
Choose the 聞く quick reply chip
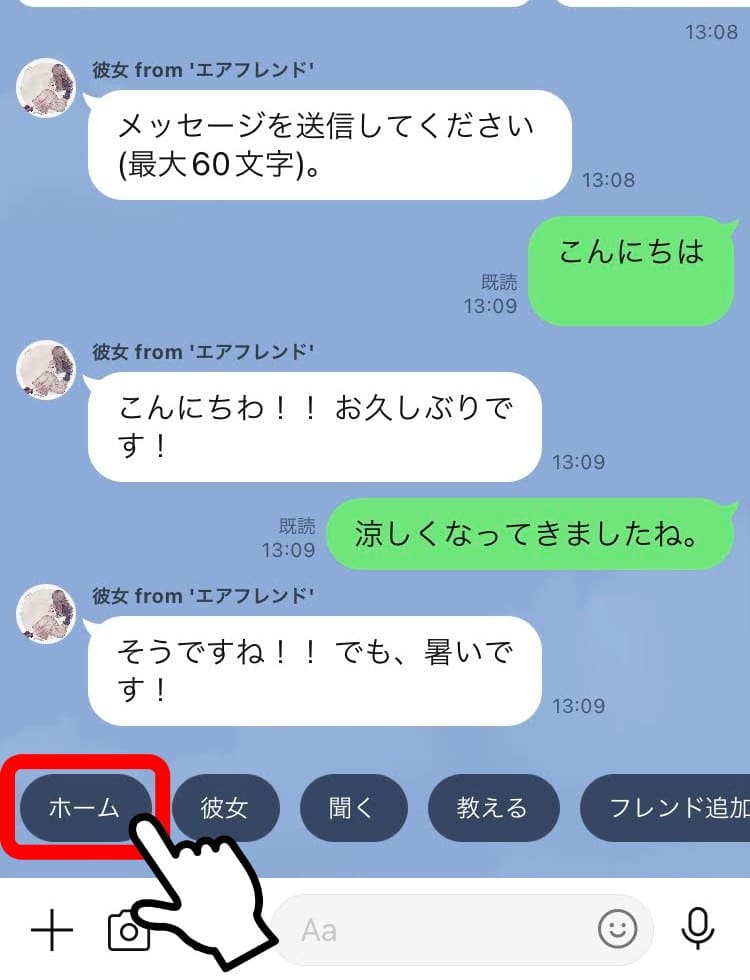tap(353, 808)
